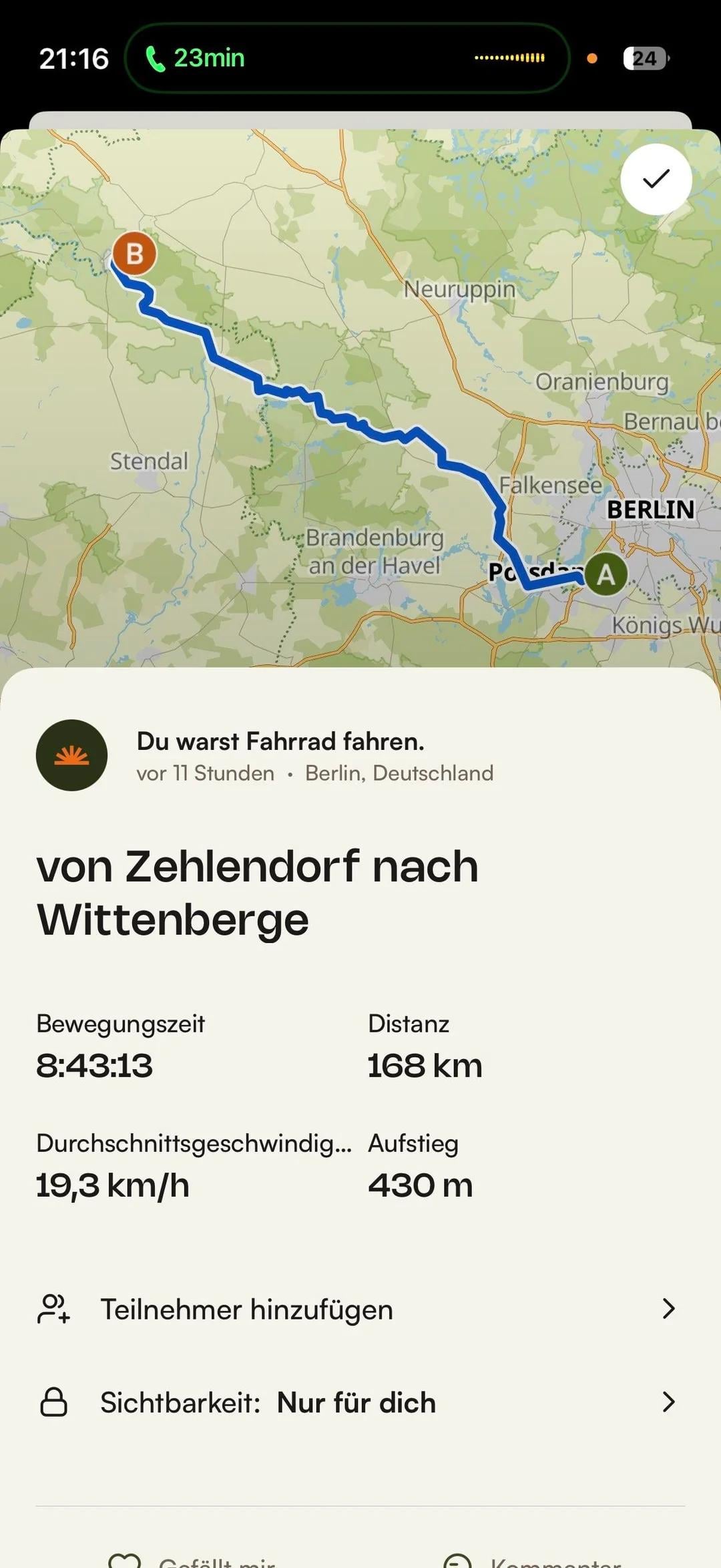
Task: Confirm with the checkmark button
Action: (656, 179)
